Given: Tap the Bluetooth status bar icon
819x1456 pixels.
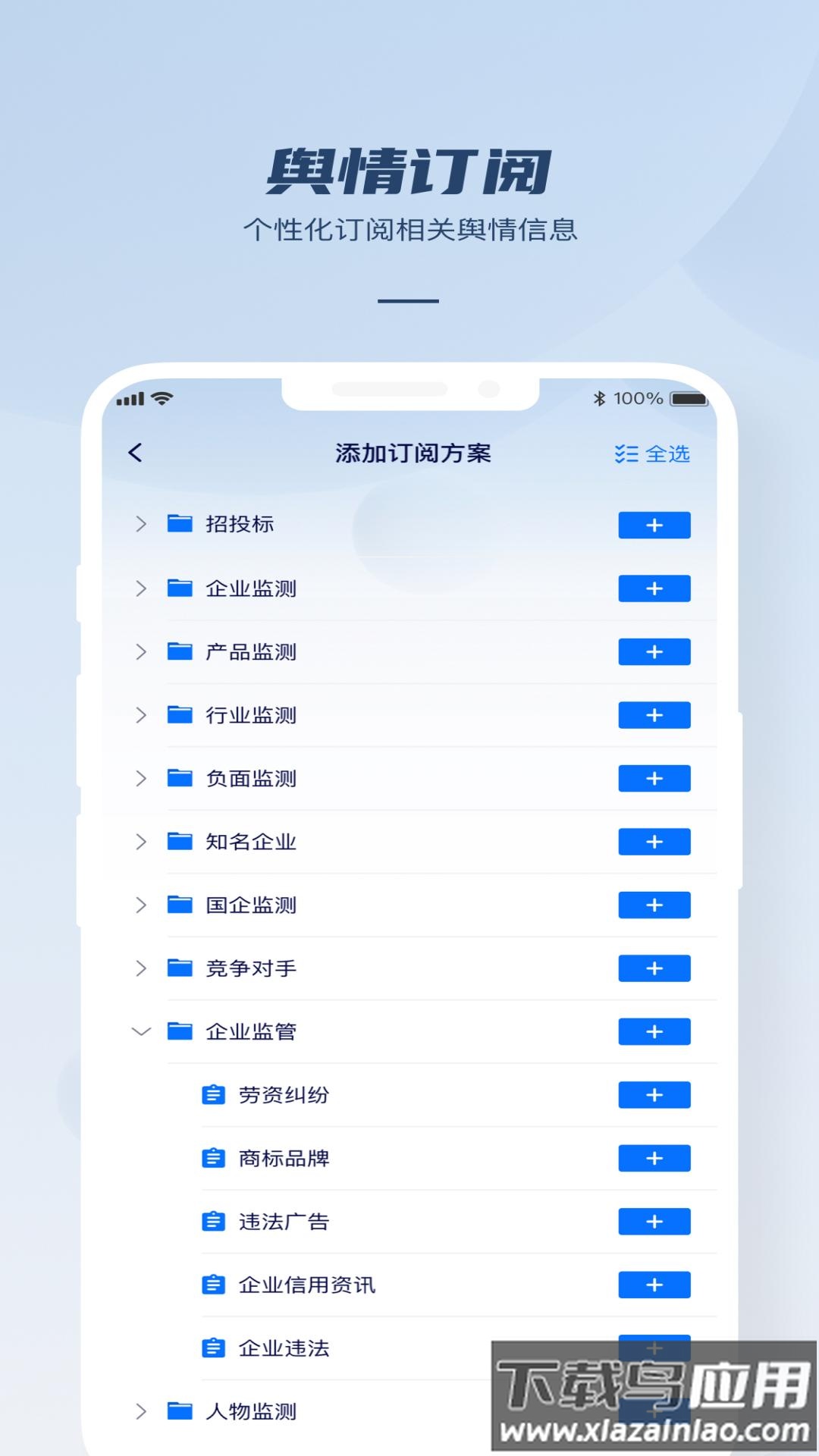Looking at the screenshot, I should pyautogui.click(x=598, y=397).
